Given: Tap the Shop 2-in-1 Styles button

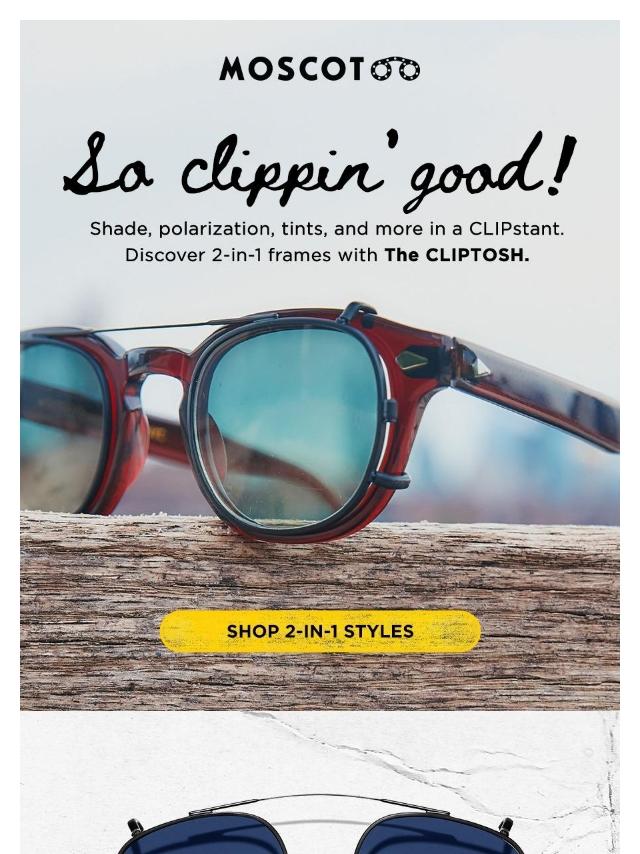Looking at the screenshot, I should click(320, 632).
